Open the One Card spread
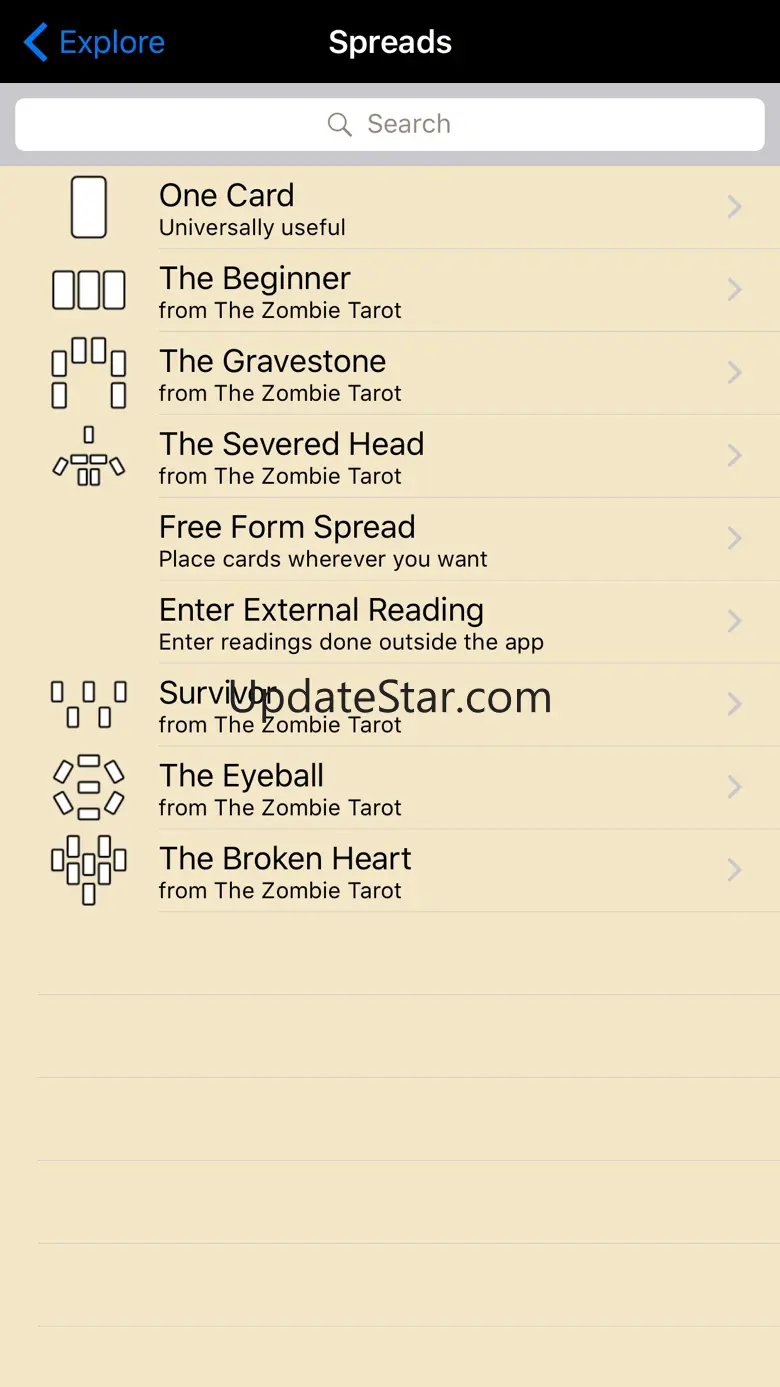The width and height of the screenshot is (780, 1387). pos(390,207)
